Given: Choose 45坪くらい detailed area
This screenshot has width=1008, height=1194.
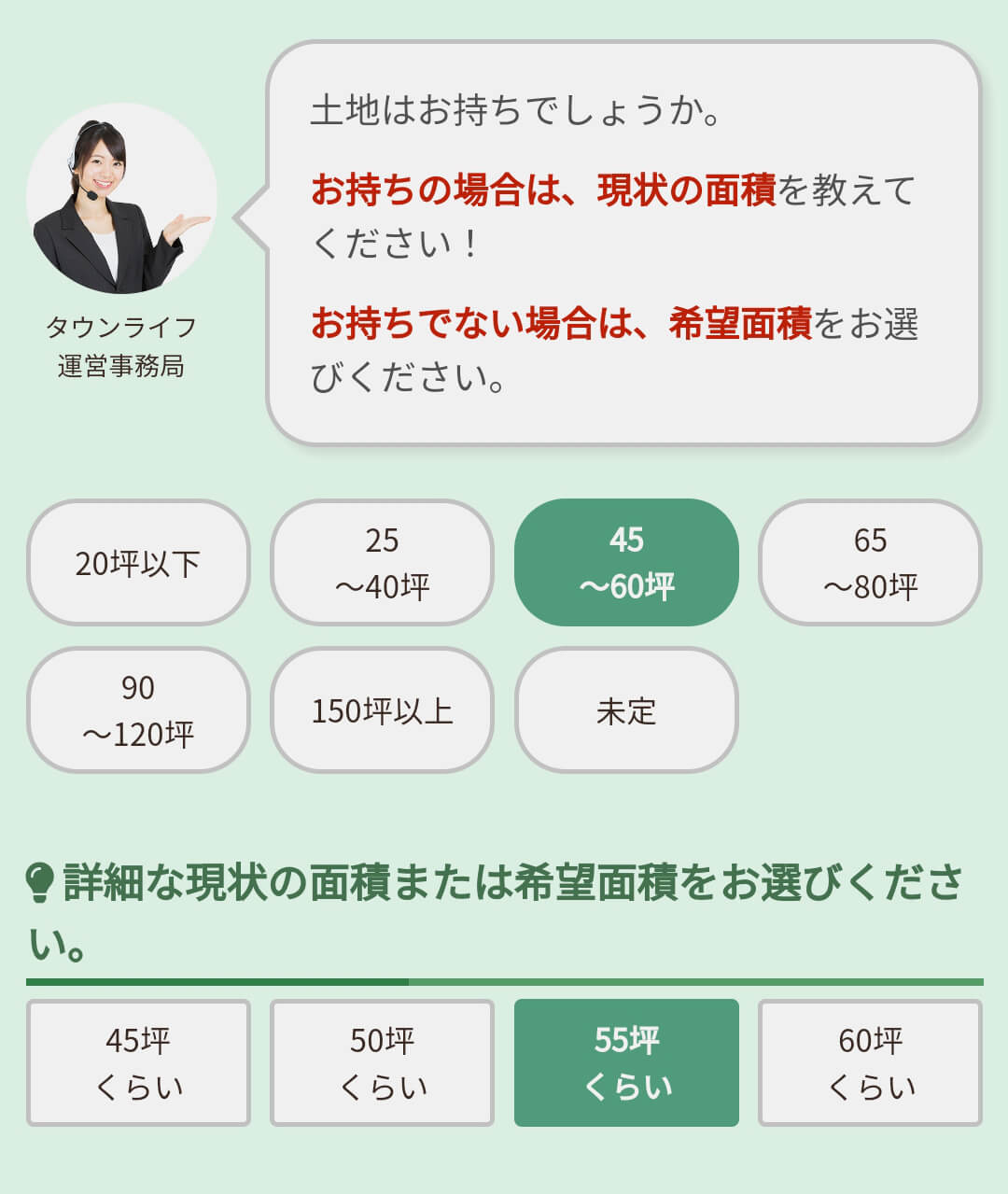Looking at the screenshot, I should [138, 1062].
